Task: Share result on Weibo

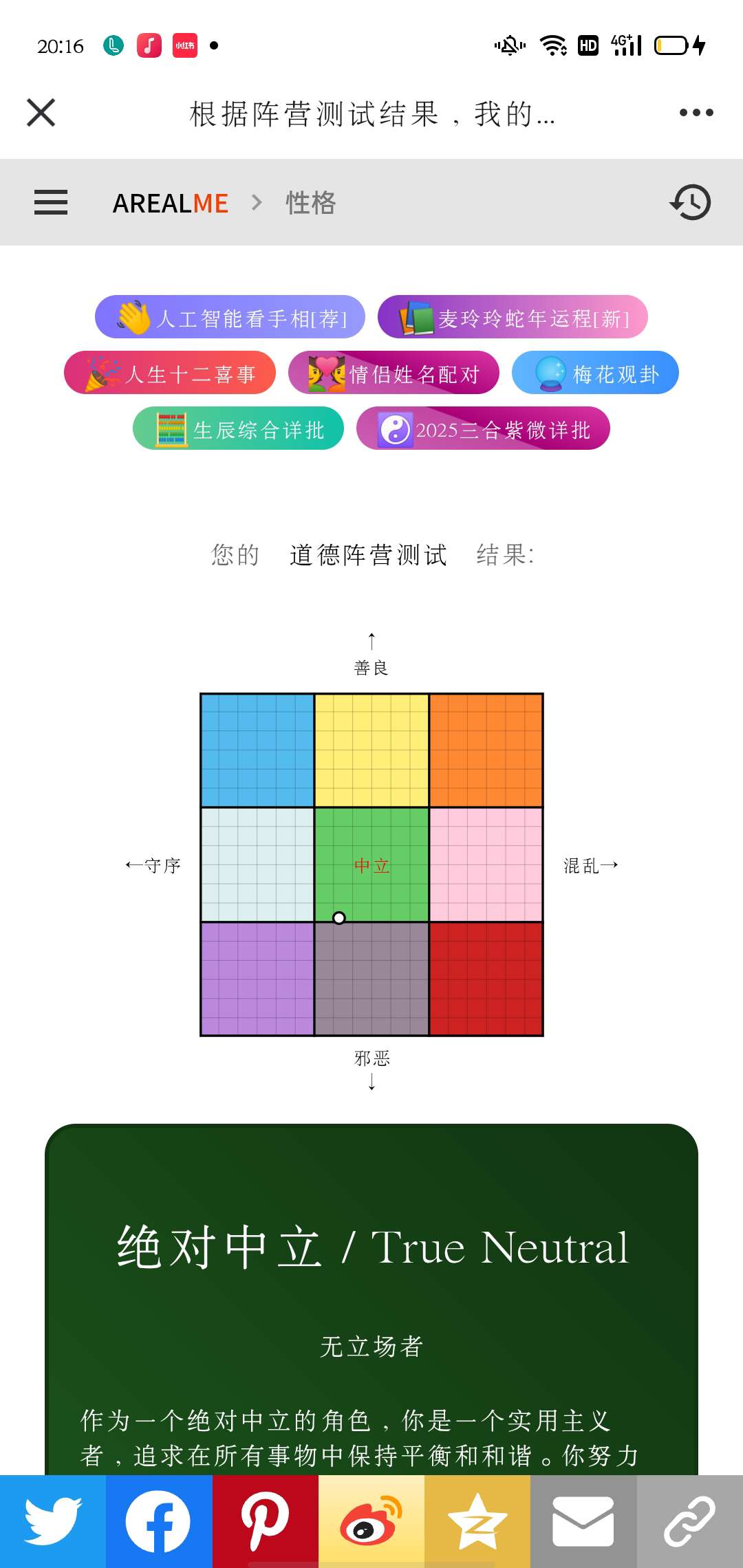Action: point(371,1521)
